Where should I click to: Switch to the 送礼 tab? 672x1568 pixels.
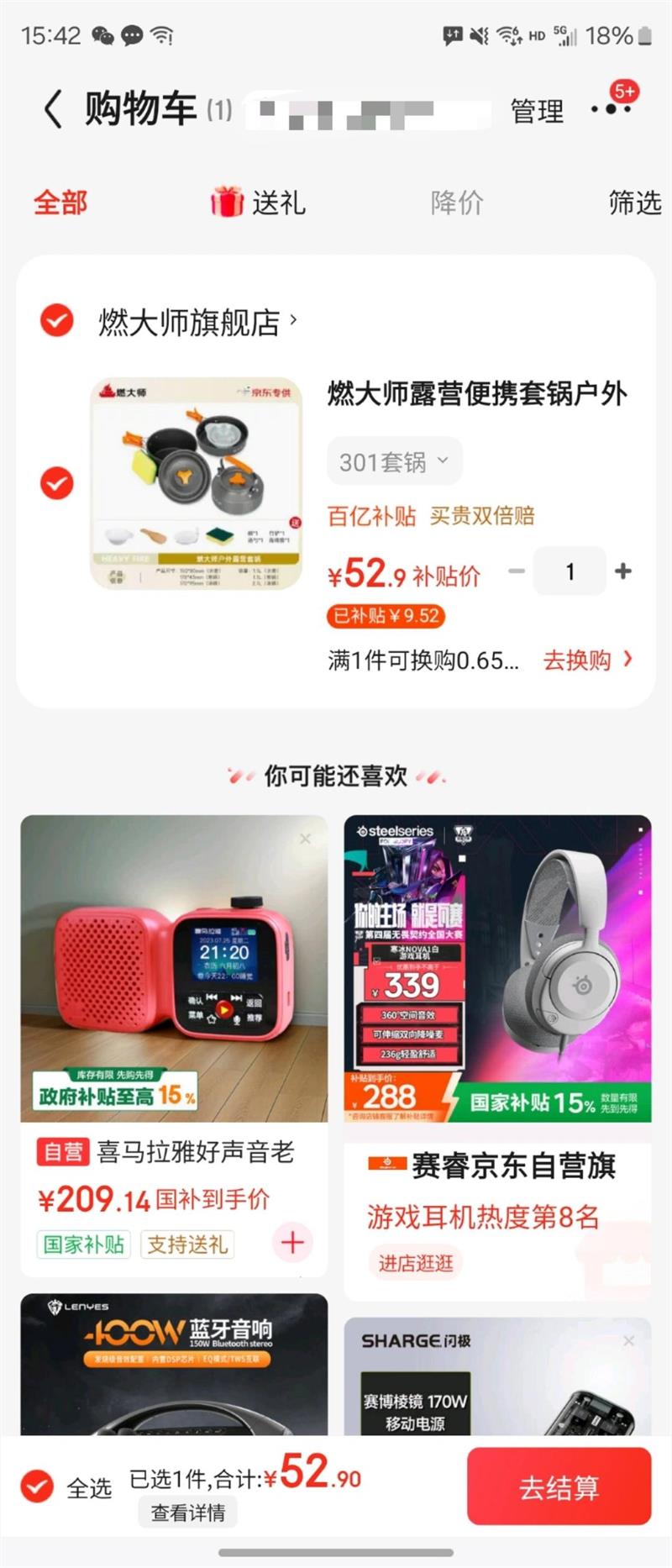tap(258, 203)
